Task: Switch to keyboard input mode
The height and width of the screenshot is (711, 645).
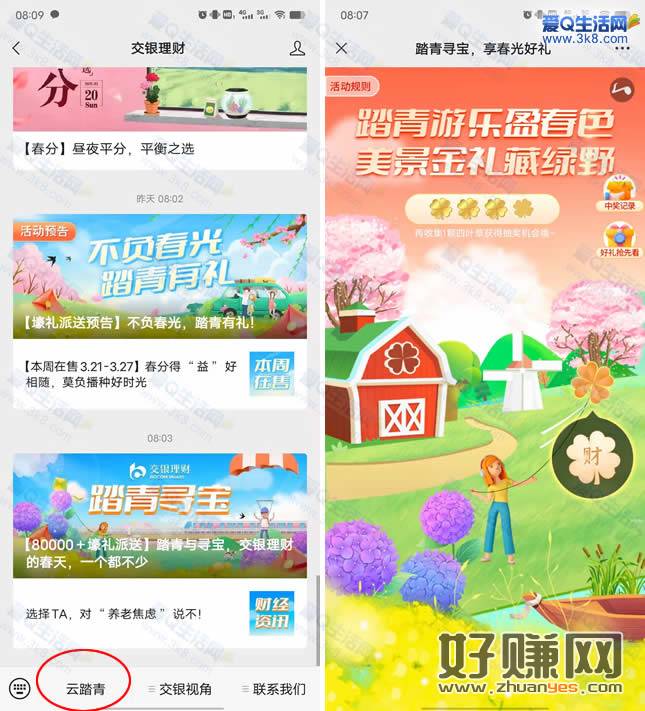Action: click(19, 688)
